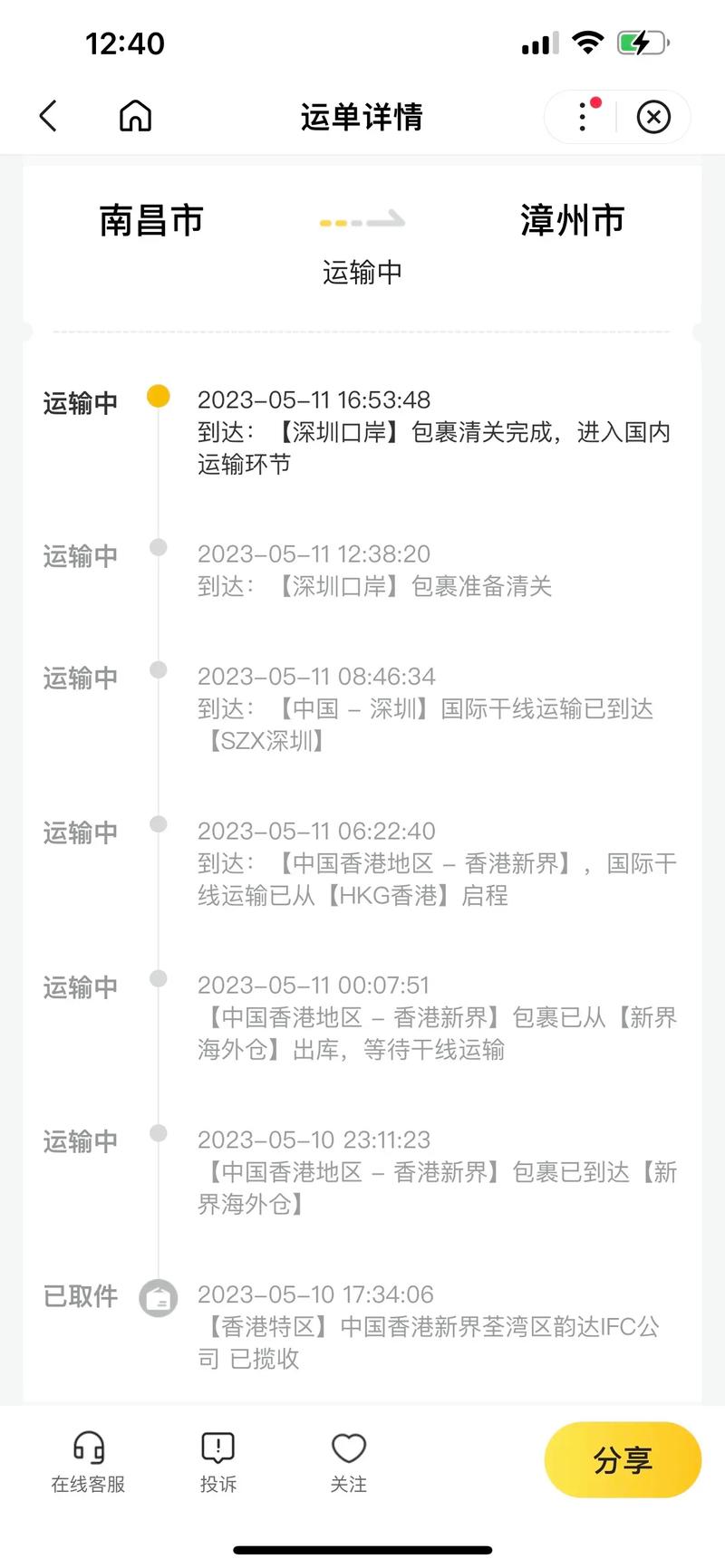Tap the truck progress icon between cities

pyautogui.click(x=362, y=220)
